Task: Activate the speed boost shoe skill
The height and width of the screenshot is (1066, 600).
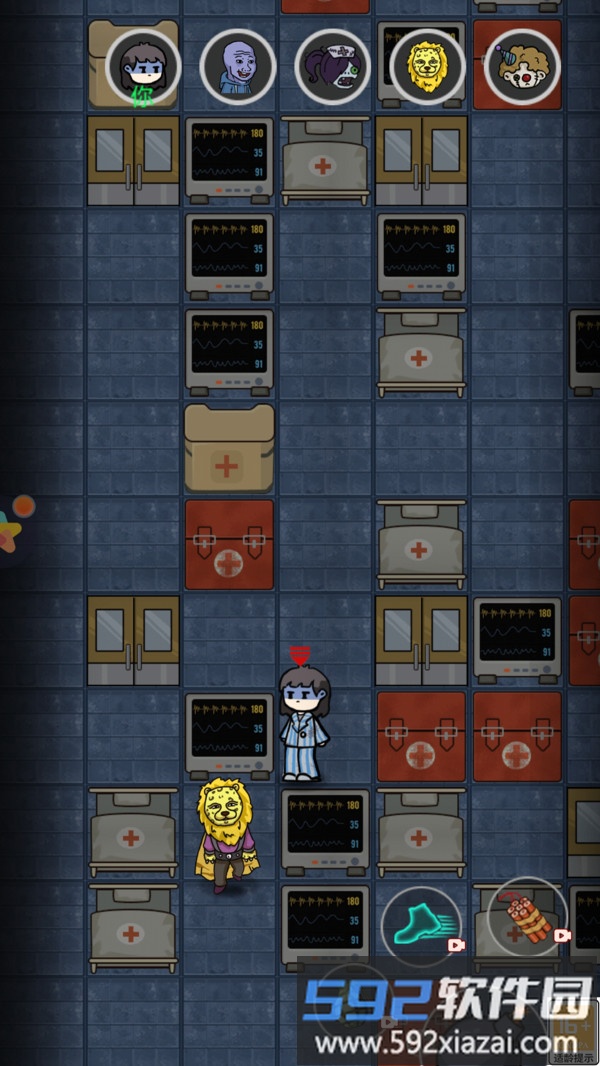Action: coord(421,923)
